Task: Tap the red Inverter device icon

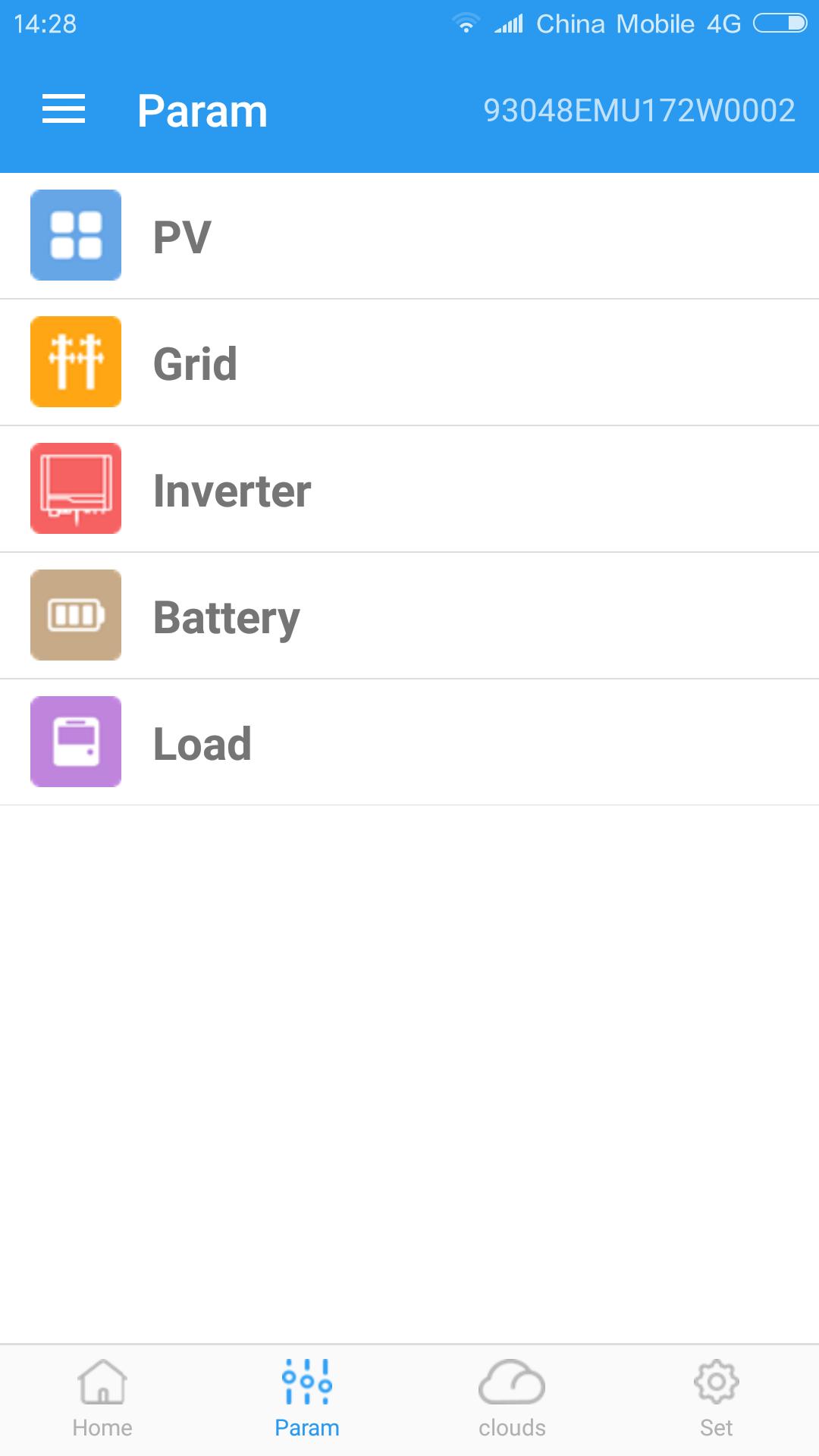Action: 75,488
